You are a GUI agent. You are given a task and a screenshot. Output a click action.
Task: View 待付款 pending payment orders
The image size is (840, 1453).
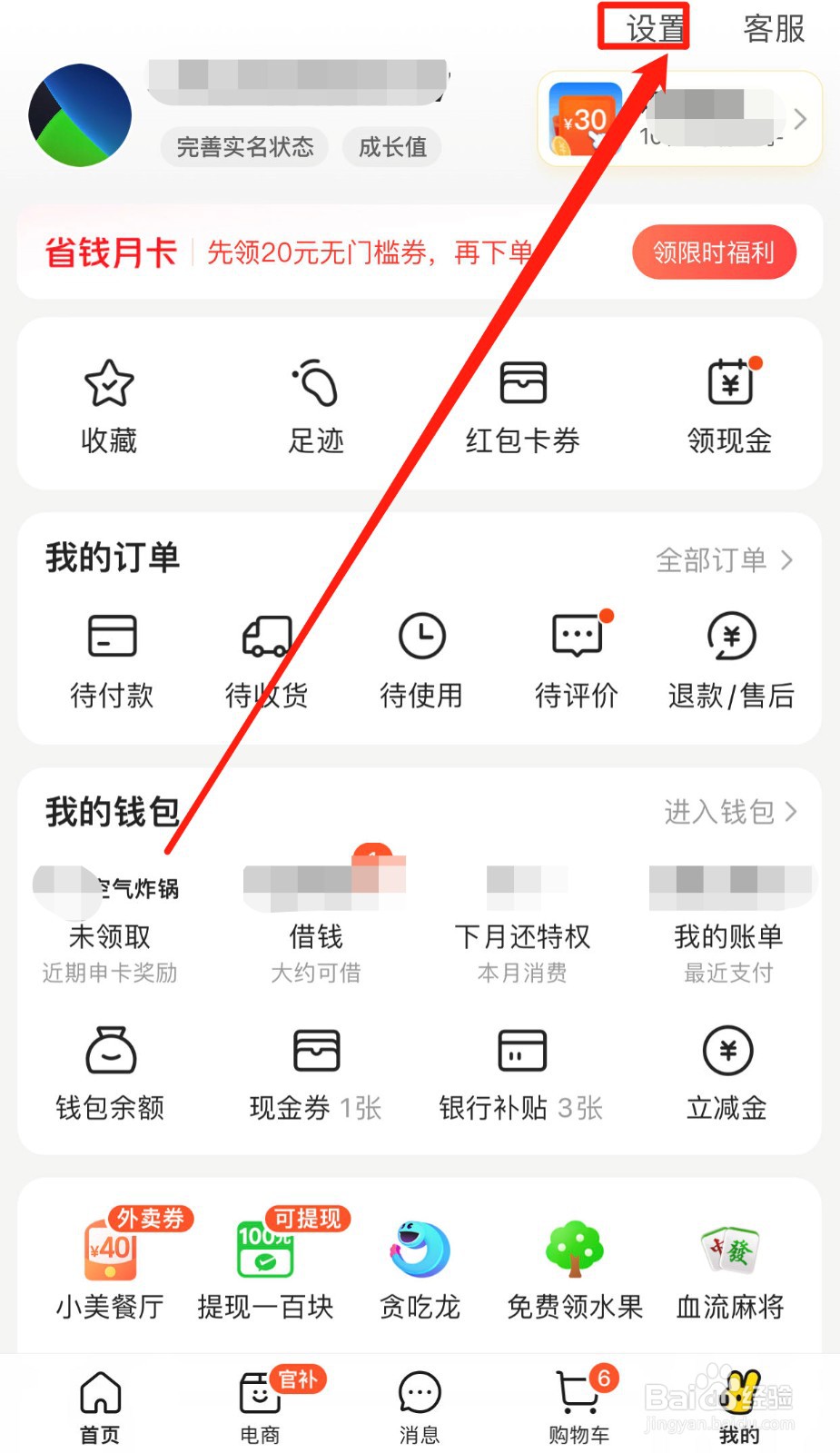[113, 658]
